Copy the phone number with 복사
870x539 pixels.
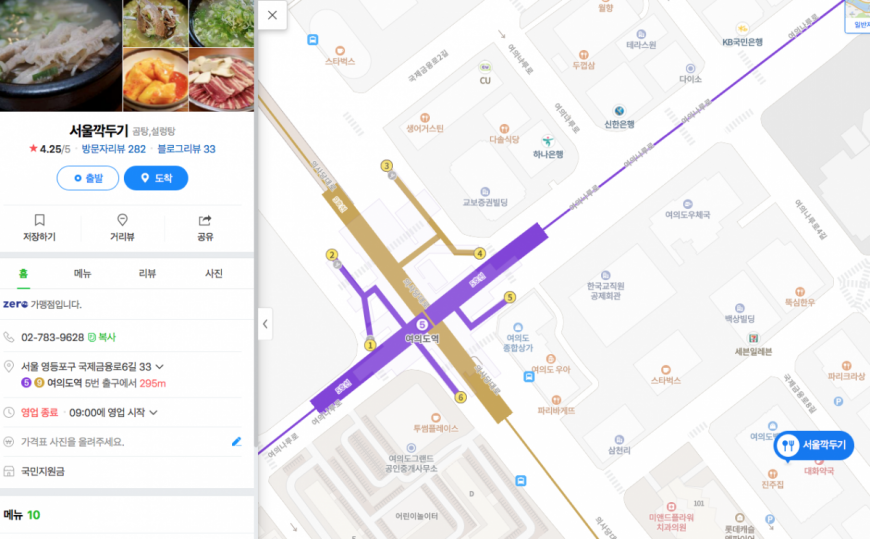[102, 338]
